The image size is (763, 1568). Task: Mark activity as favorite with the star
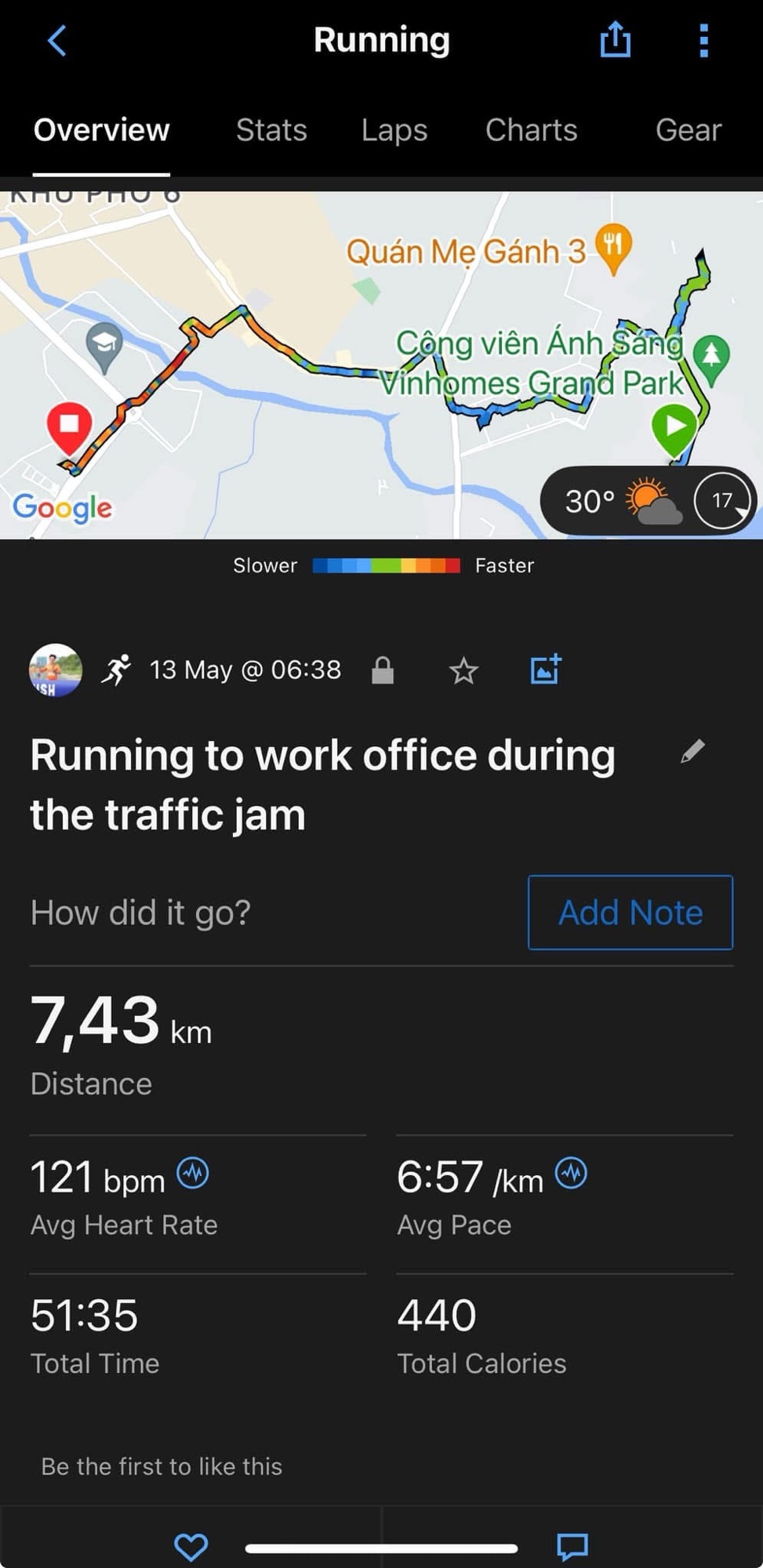pos(463,671)
